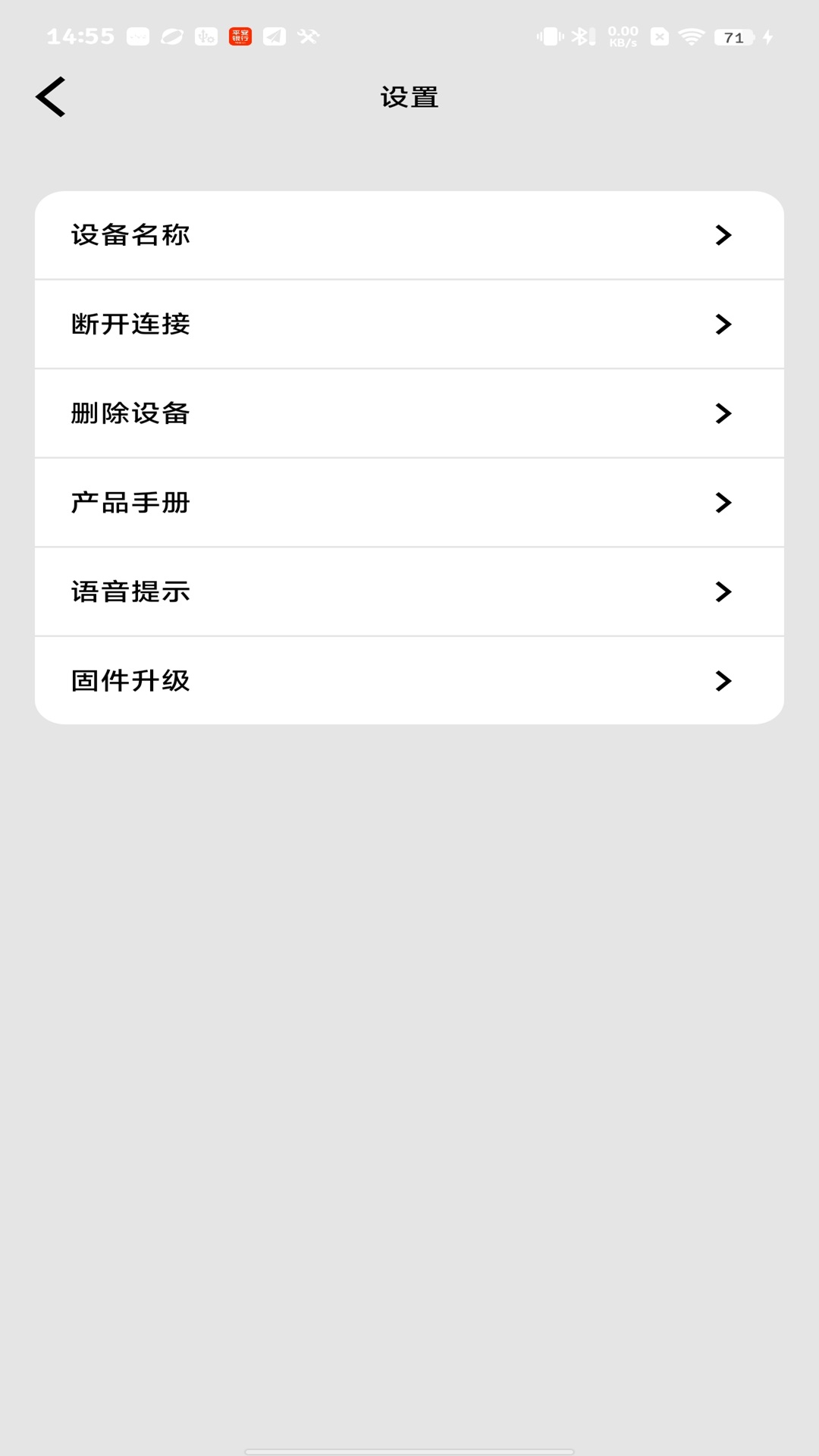Open the 设备名称 setting
Screen dimensions: 819x1456
coord(409,235)
